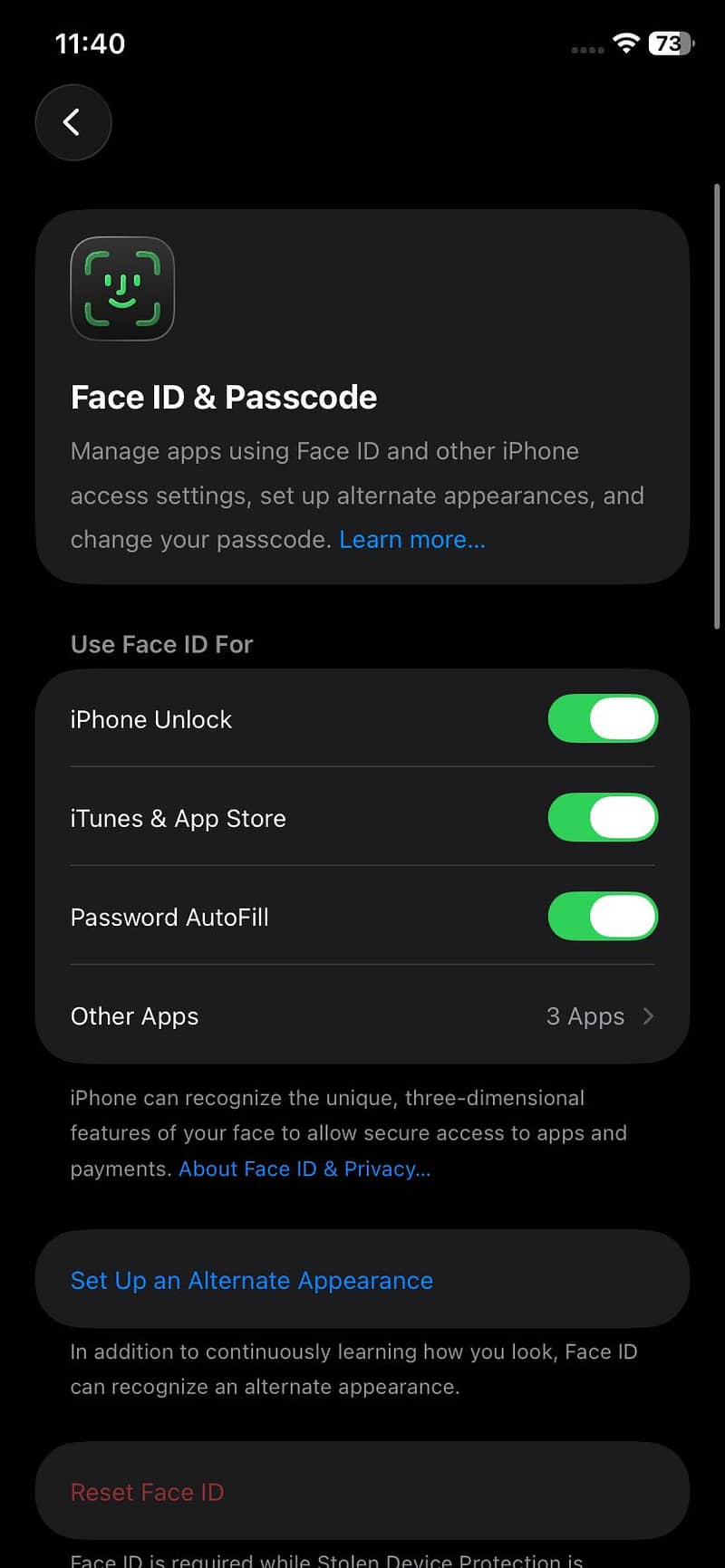Disable Face ID for iTunes & App Store

pos(603,817)
